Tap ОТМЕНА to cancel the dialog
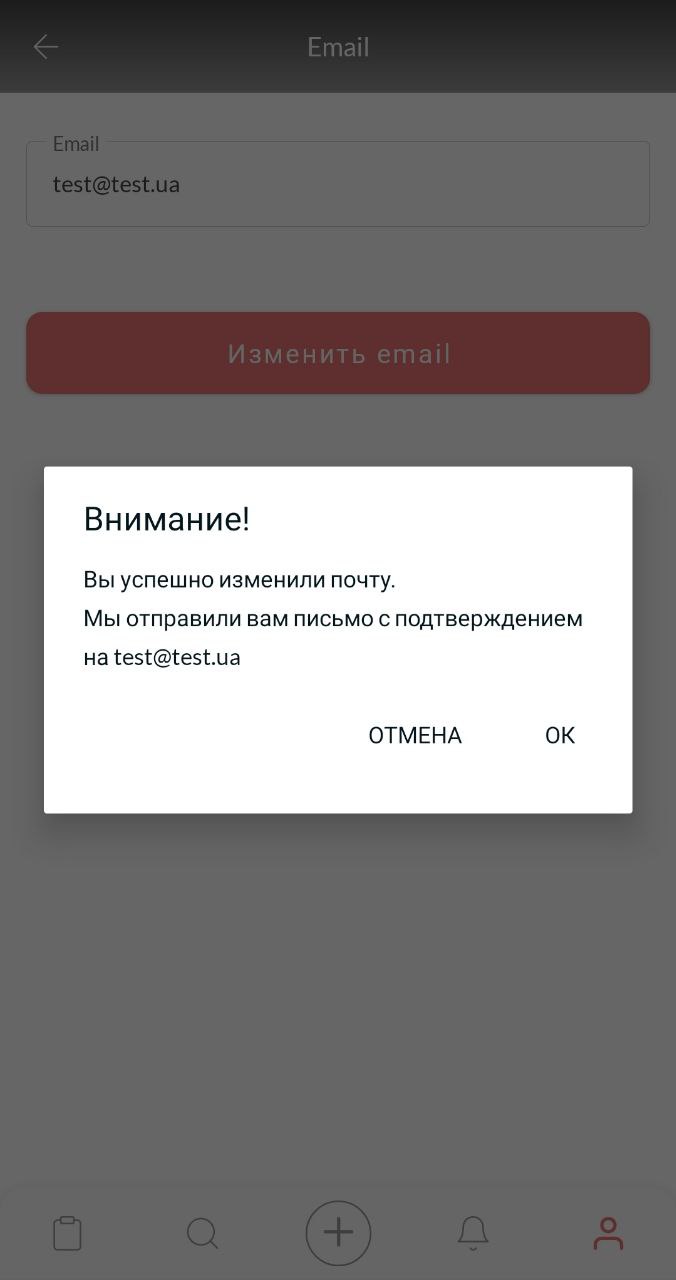Viewport: 676px width, 1280px height. (415, 735)
